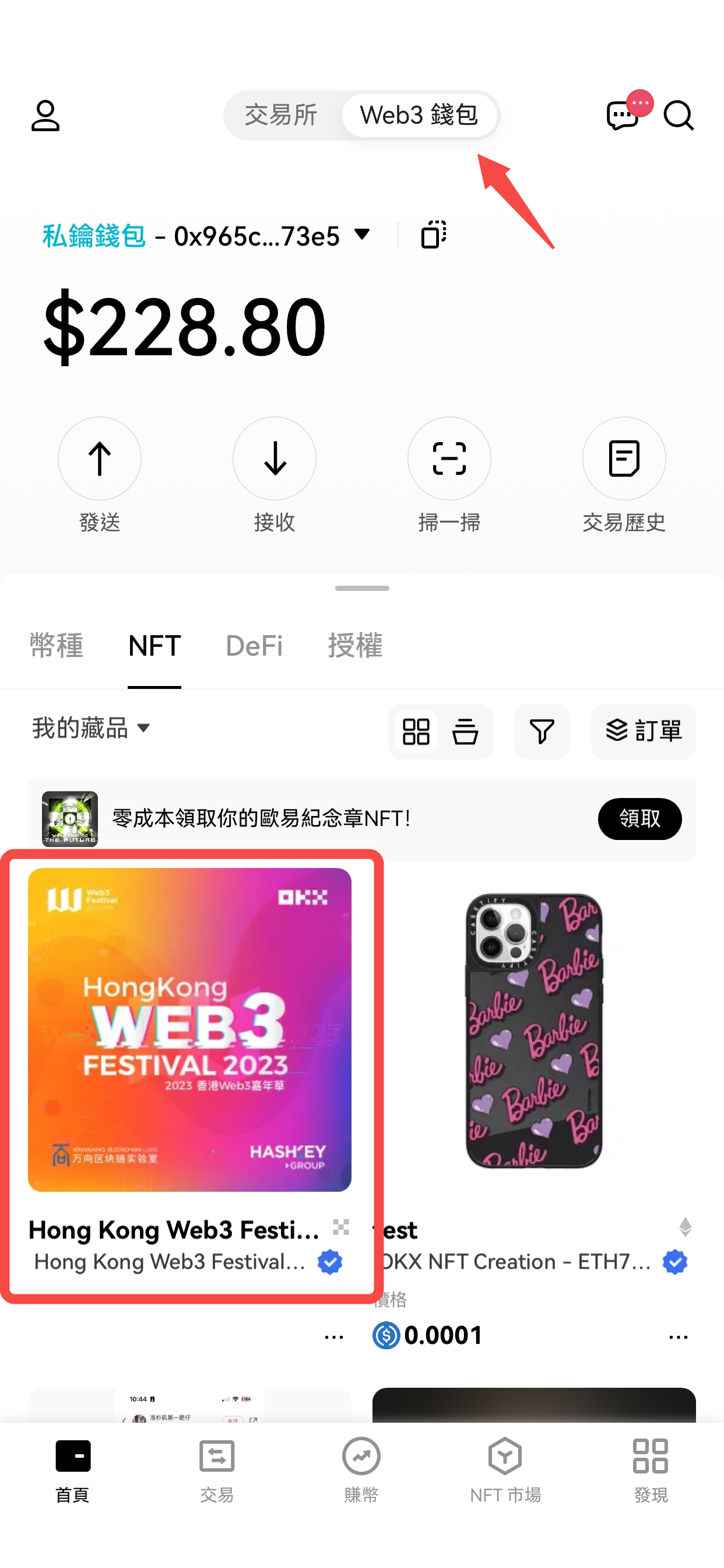Image resolution: width=724 pixels, height=1568 pixels.
Task: Go to the NFT 市場 tab
Action: 505,1469
